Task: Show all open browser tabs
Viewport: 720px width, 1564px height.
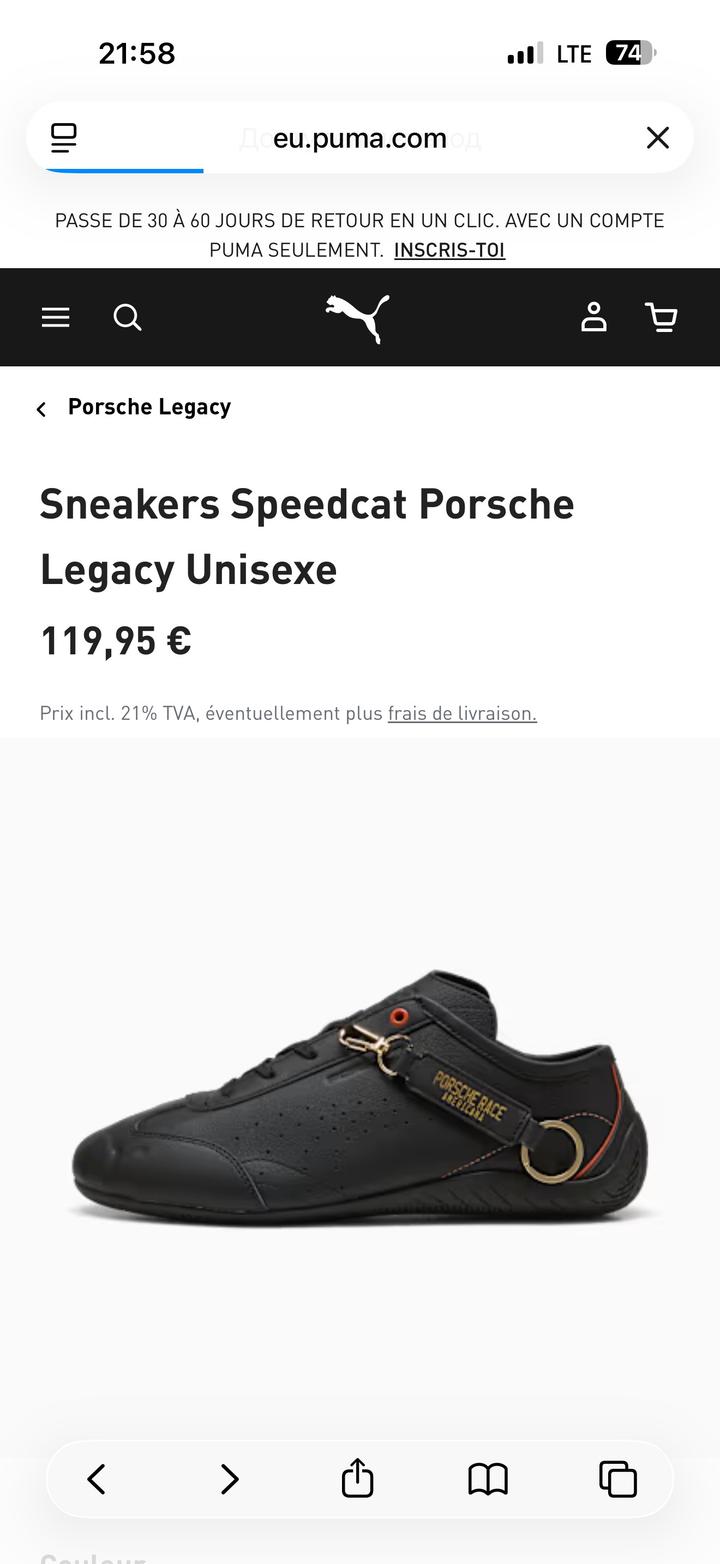Action: [x=617, y=1479]
